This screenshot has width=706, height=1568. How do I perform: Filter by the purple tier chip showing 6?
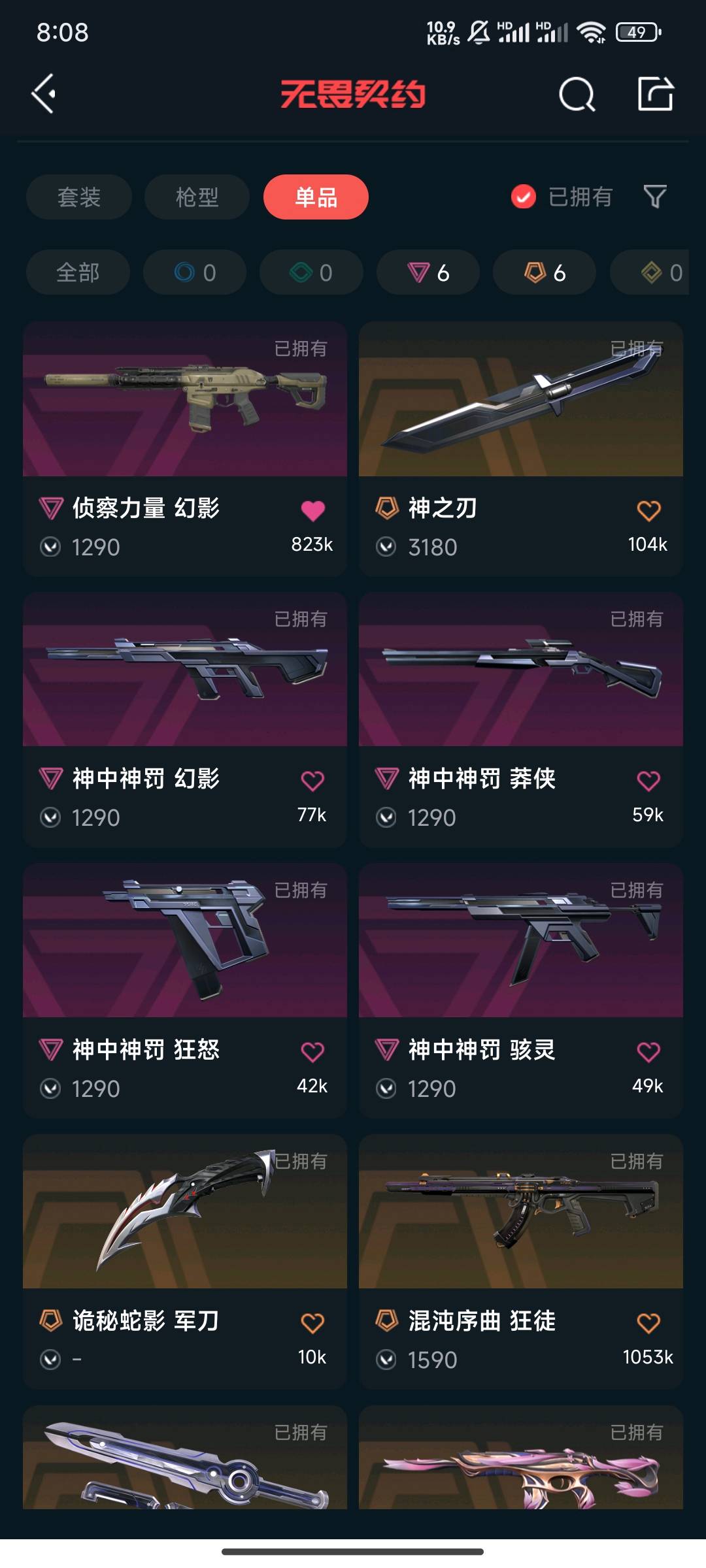tap(428, 272)
